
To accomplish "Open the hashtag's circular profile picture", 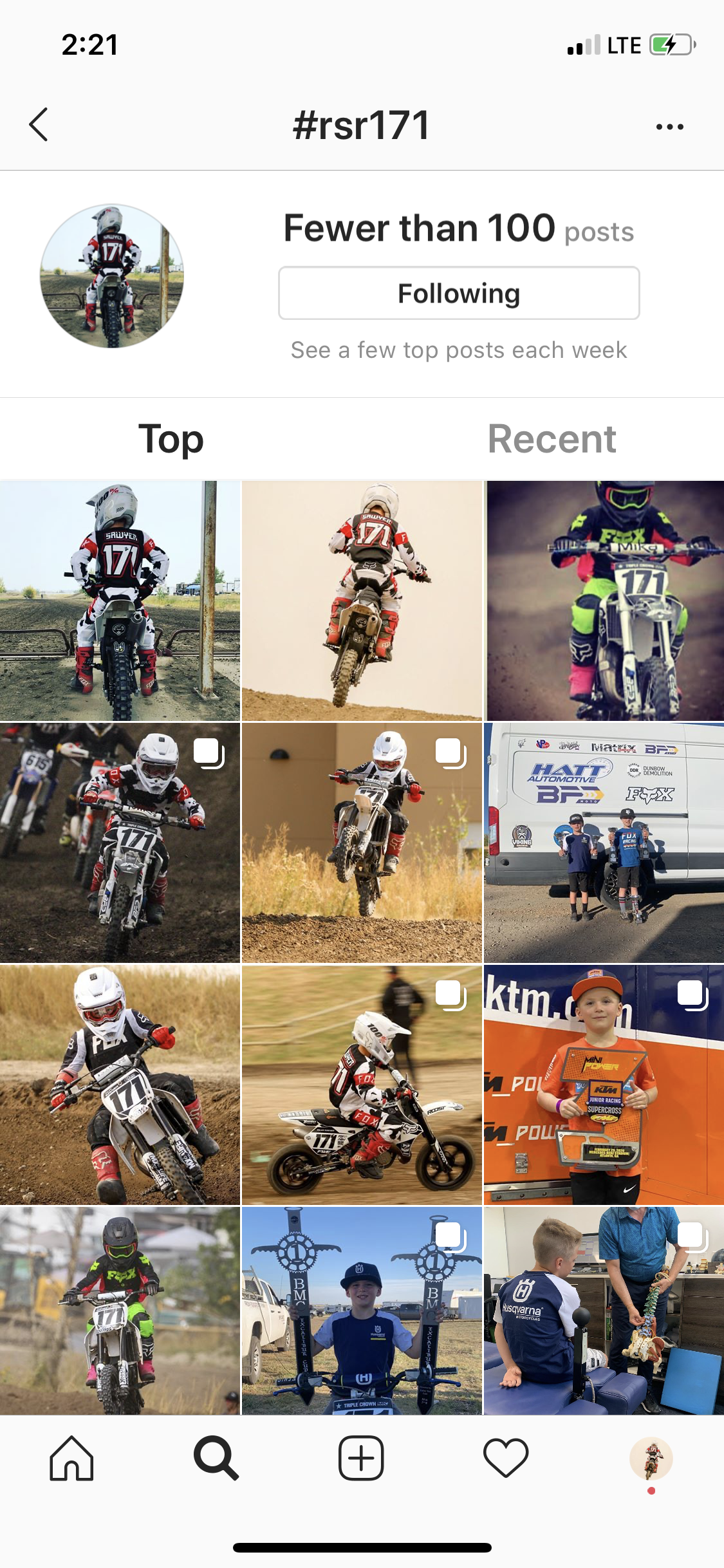I will coord(112,276).
